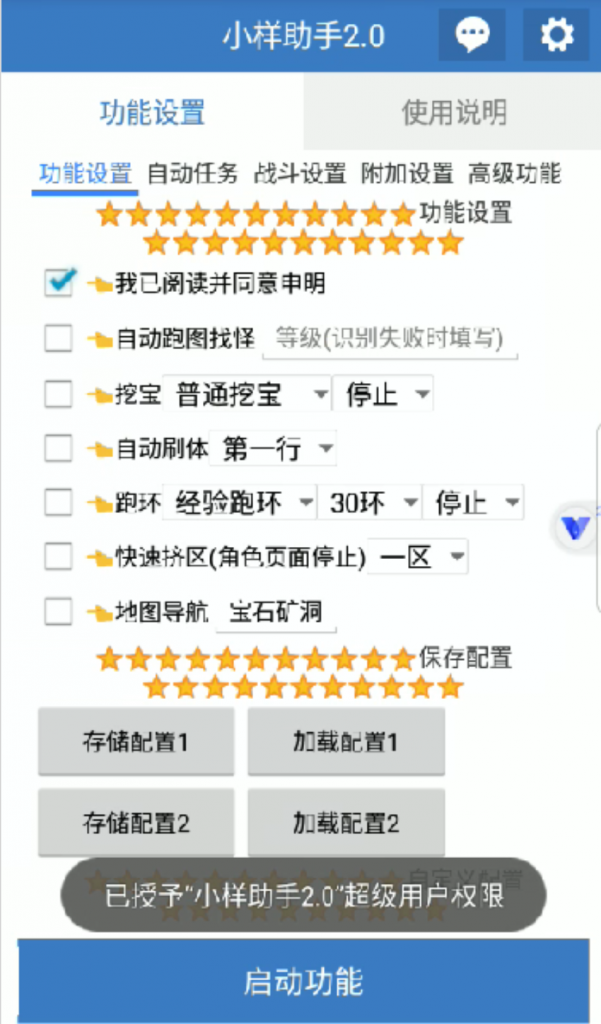Check the 自动刷体 checkbox
Screen dimensions: 601x1024
pos(59,449)
